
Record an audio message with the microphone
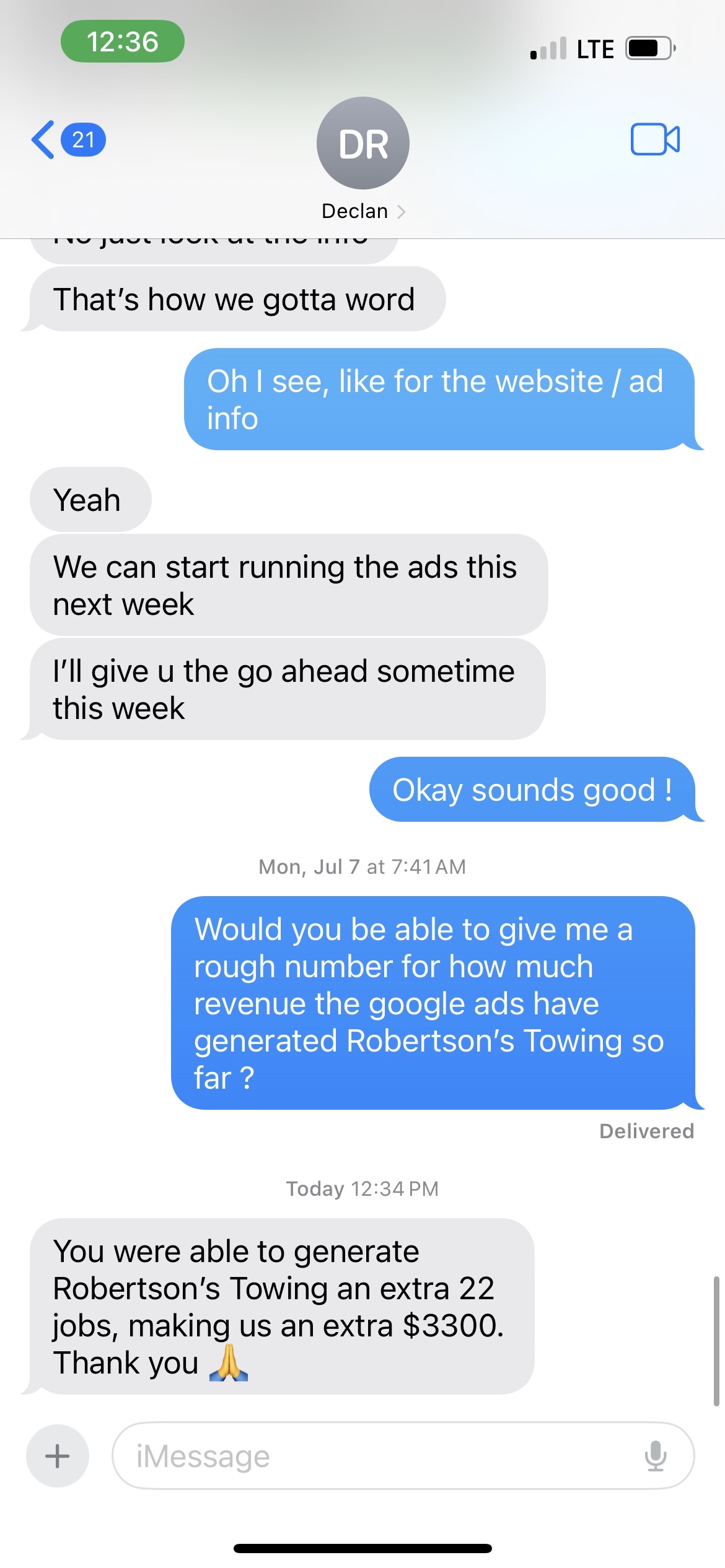coord(655,1455)
